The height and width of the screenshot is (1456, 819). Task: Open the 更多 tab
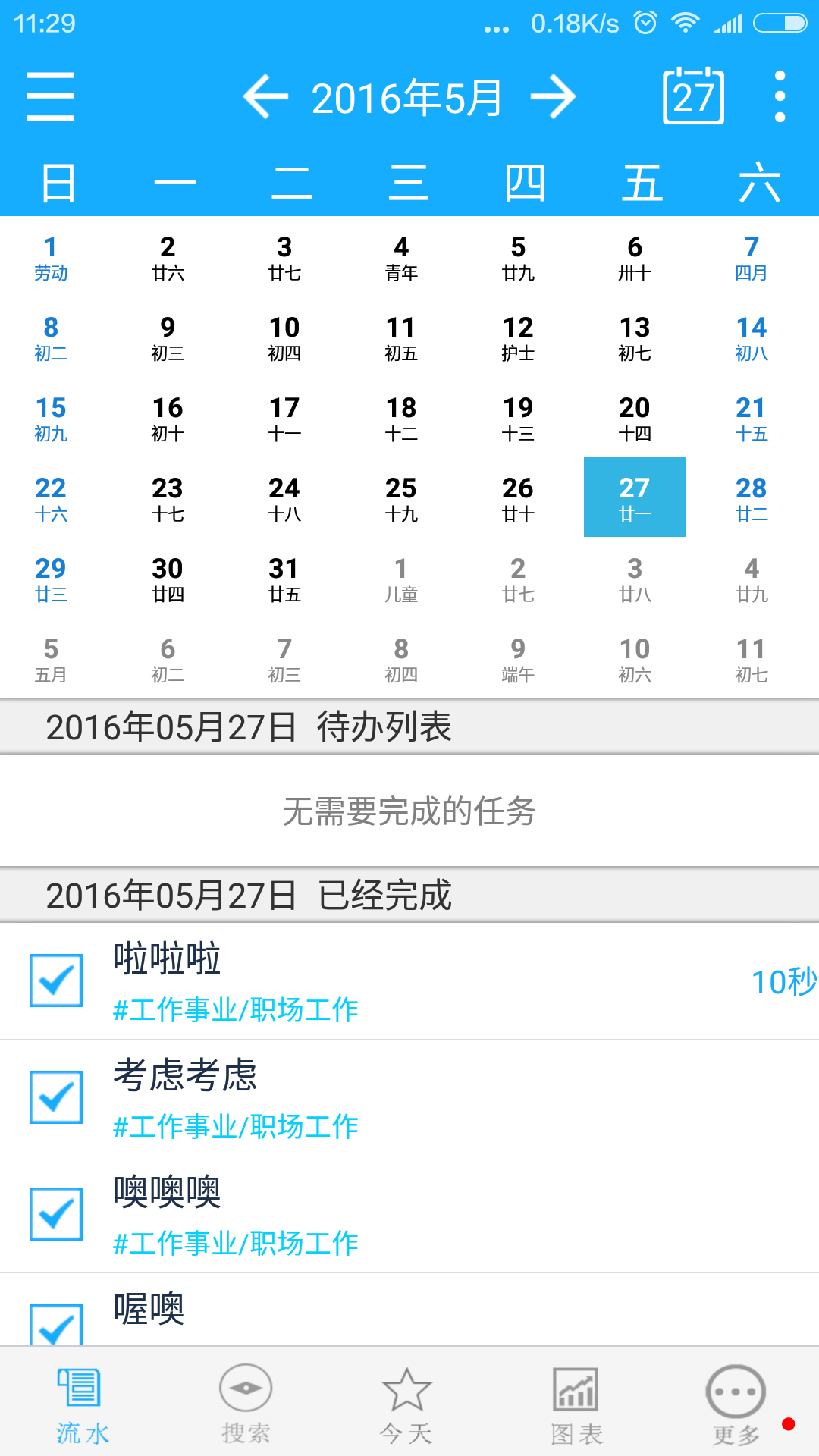(x=736, y=1404)
